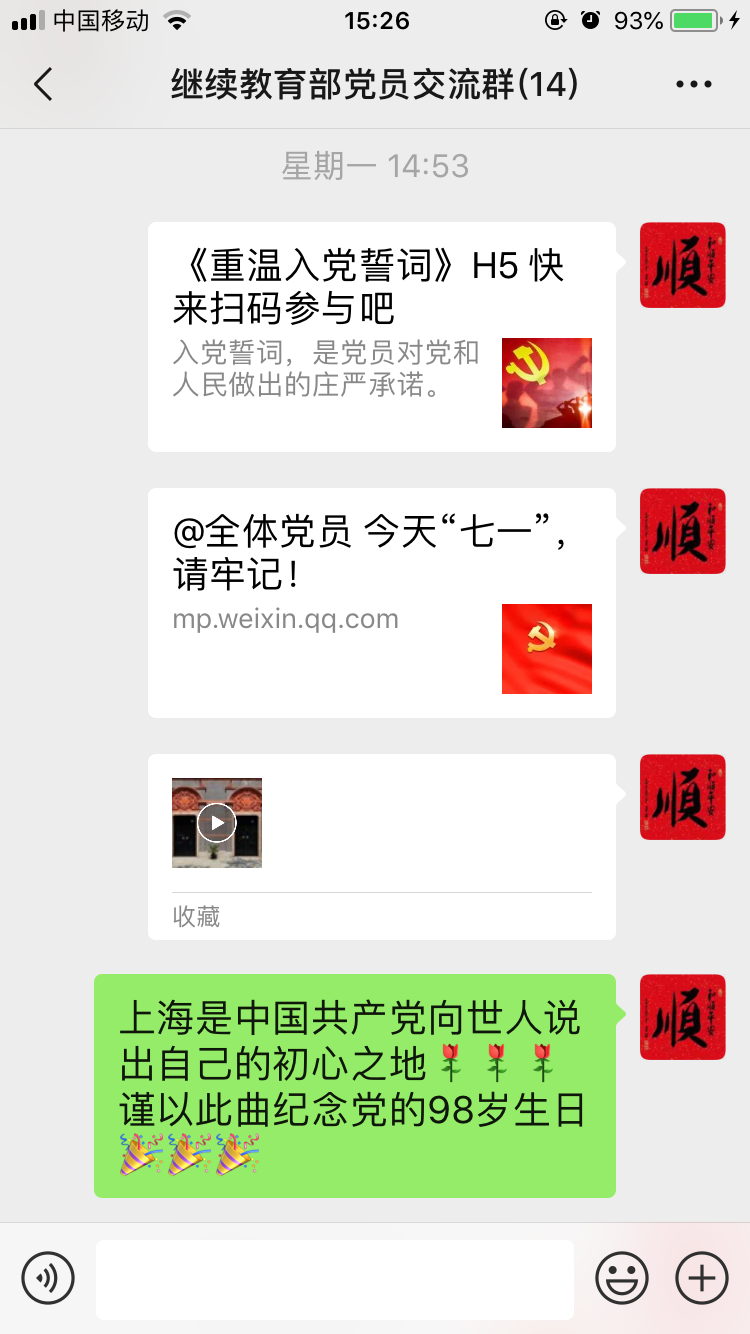The width and height of the screenshot is (750, 1334).
Task: Open the emoji sticker panel
Action: [622, 1278]
